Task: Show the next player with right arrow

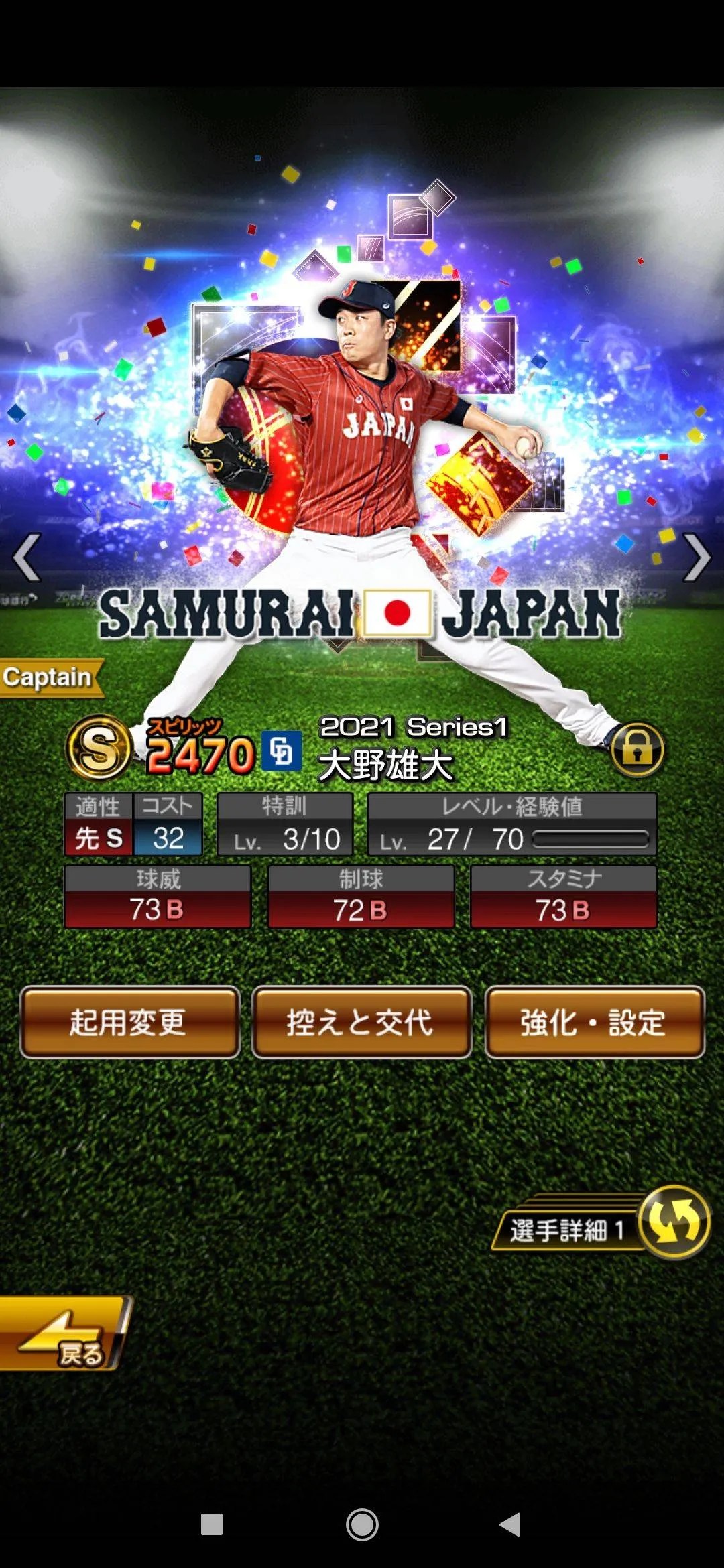Action: pos(697,558)
